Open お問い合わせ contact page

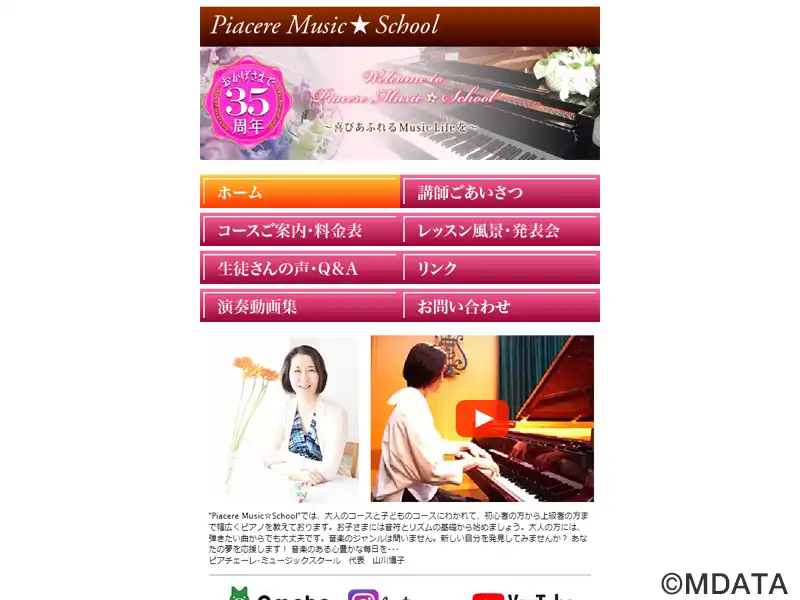(500, 306)
